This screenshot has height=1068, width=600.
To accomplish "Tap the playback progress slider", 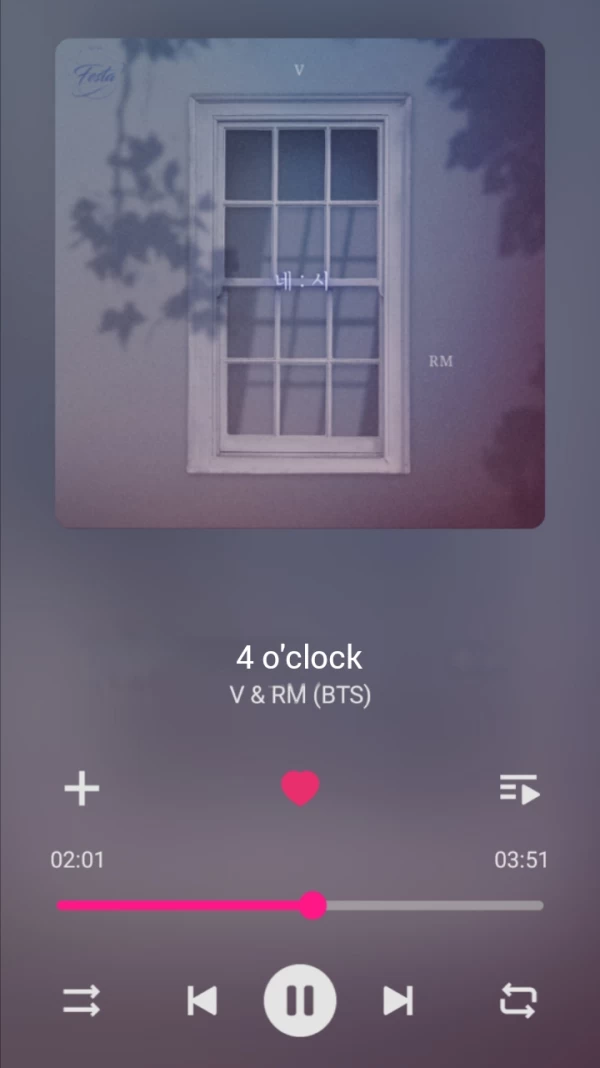I will (x=300, y=906).
